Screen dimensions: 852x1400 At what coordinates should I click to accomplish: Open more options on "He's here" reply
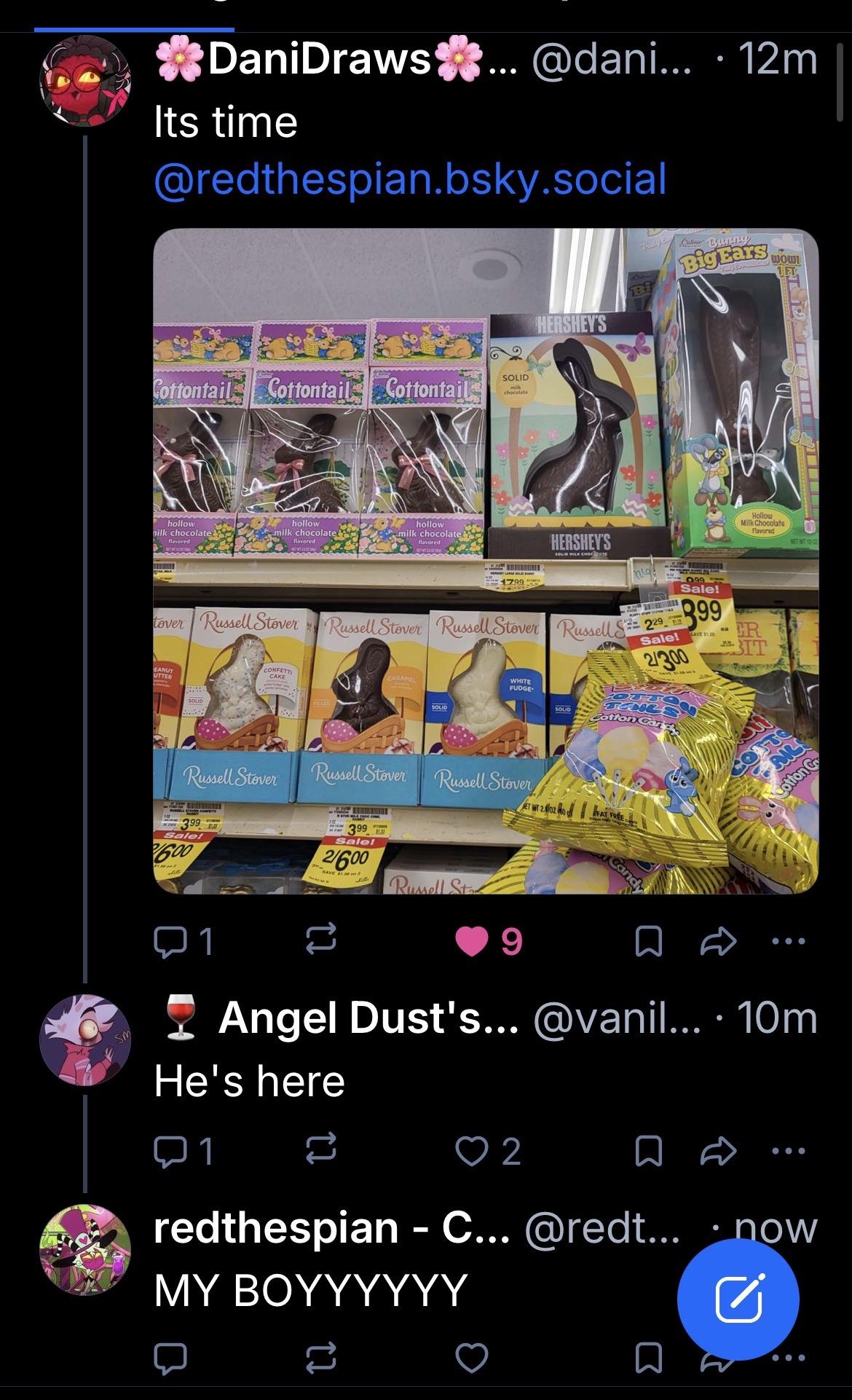click(791, 1152)
